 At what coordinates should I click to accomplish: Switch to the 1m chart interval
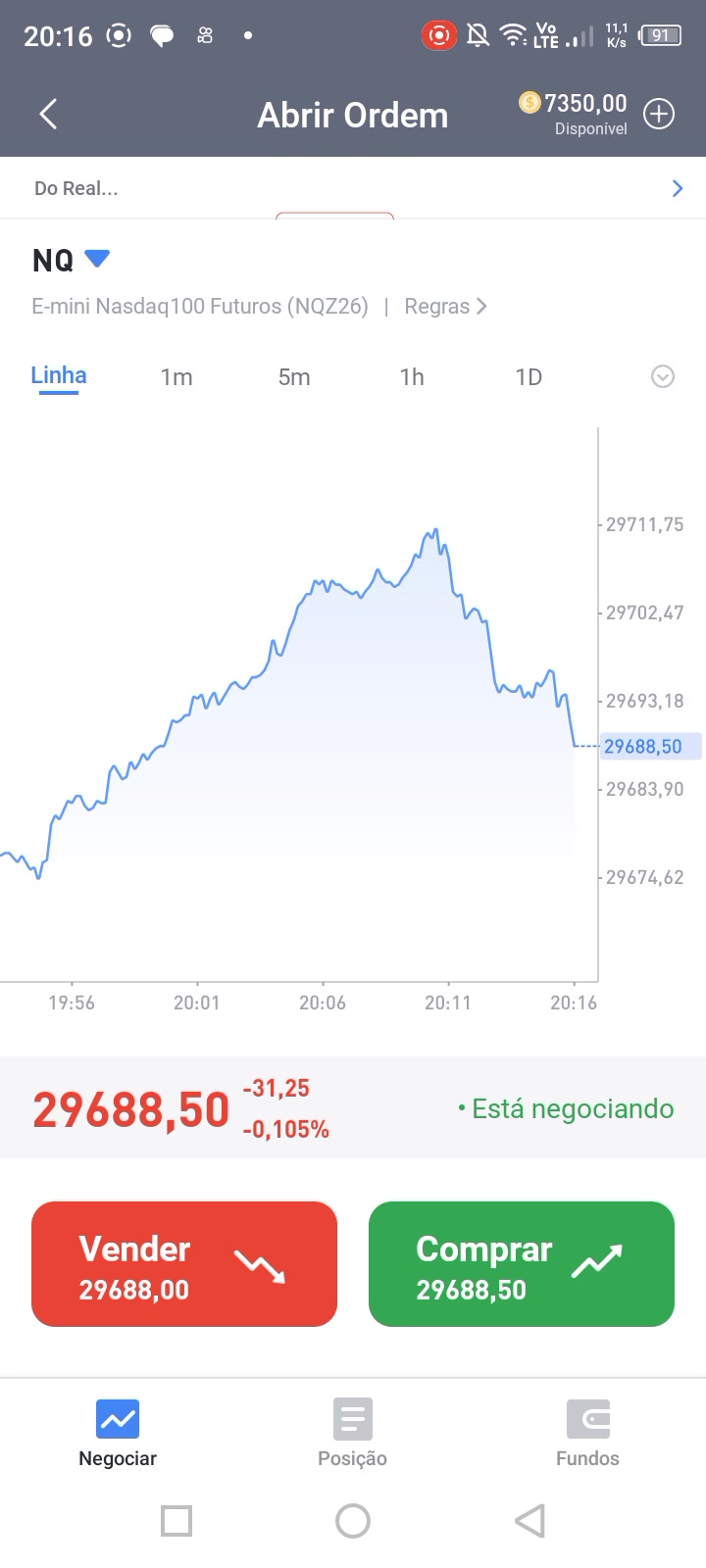click(176, 377)
